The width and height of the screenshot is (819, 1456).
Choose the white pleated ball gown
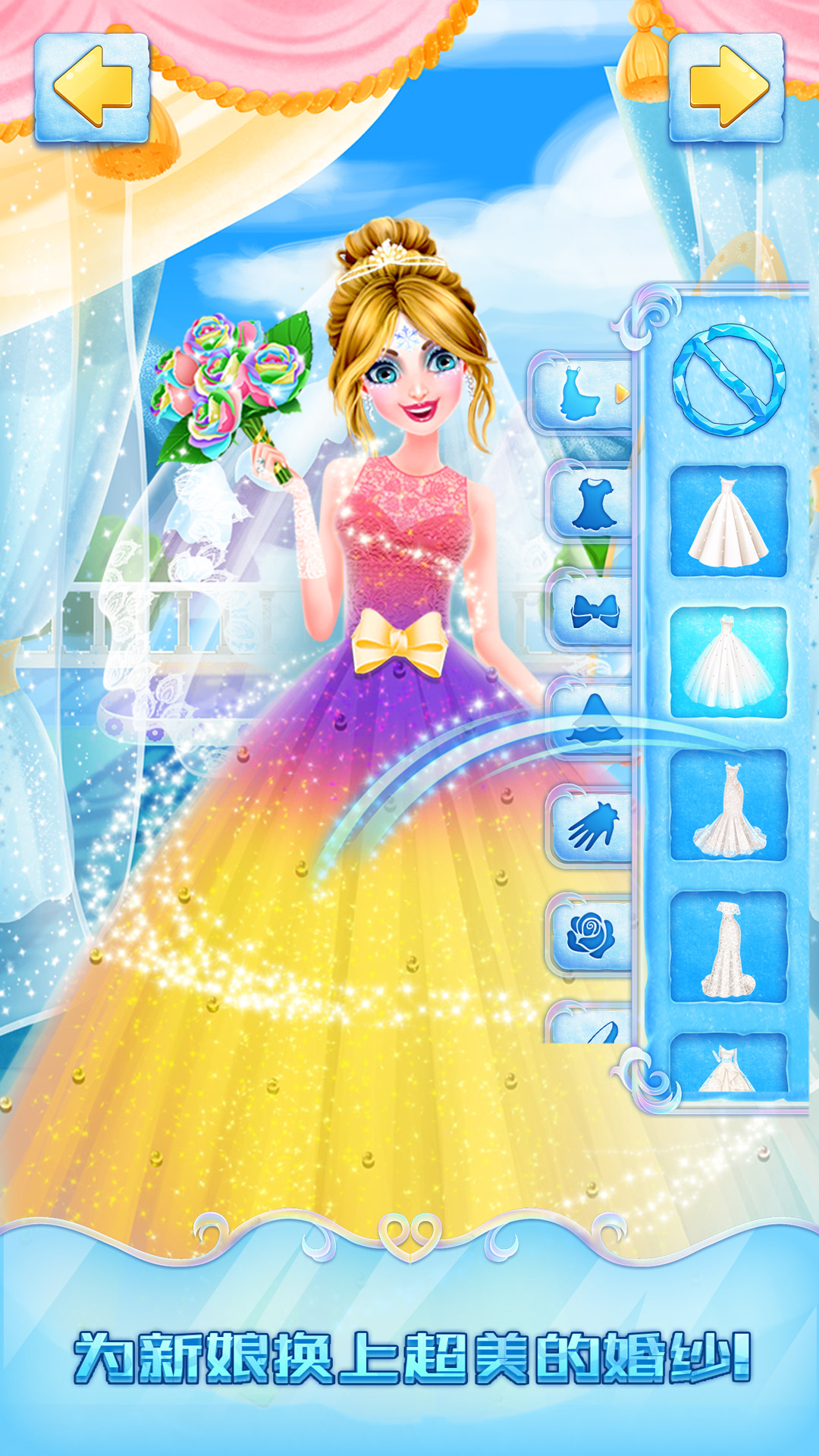coord(728,522)
